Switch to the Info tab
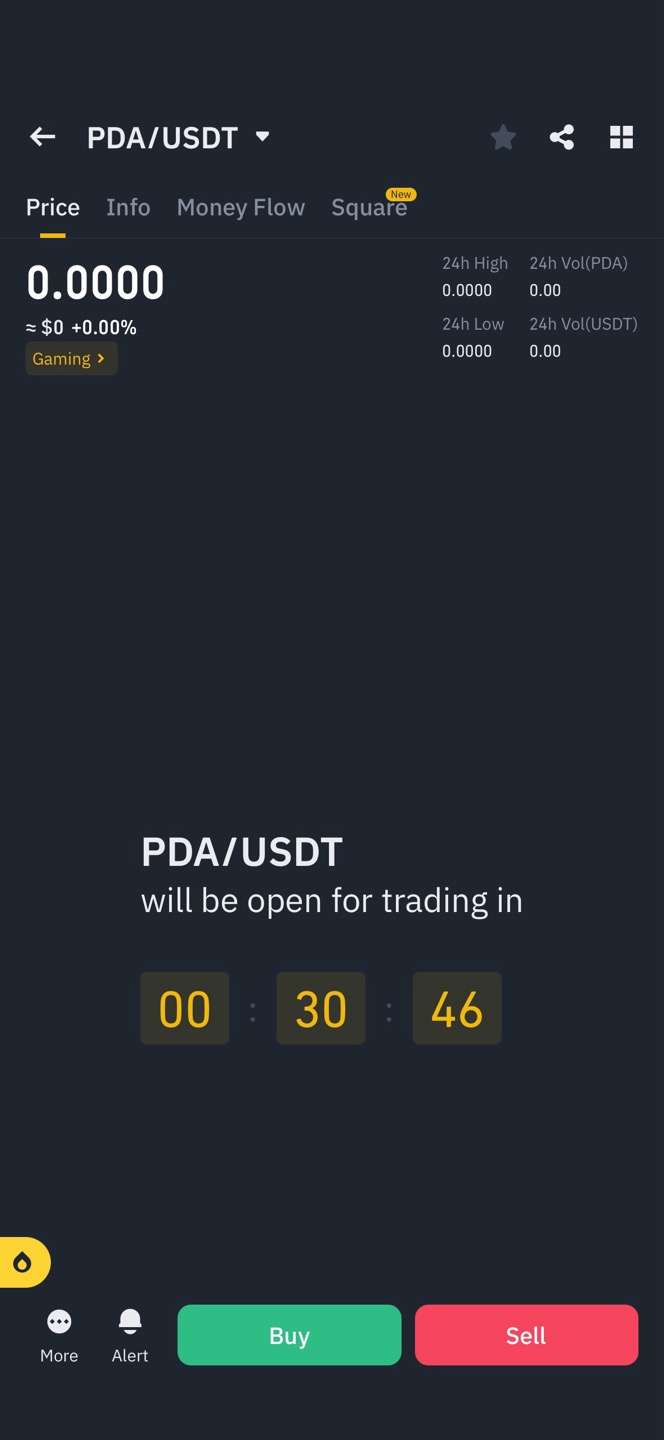Viewport: 664px width, 1440px height. pos(128,208)
